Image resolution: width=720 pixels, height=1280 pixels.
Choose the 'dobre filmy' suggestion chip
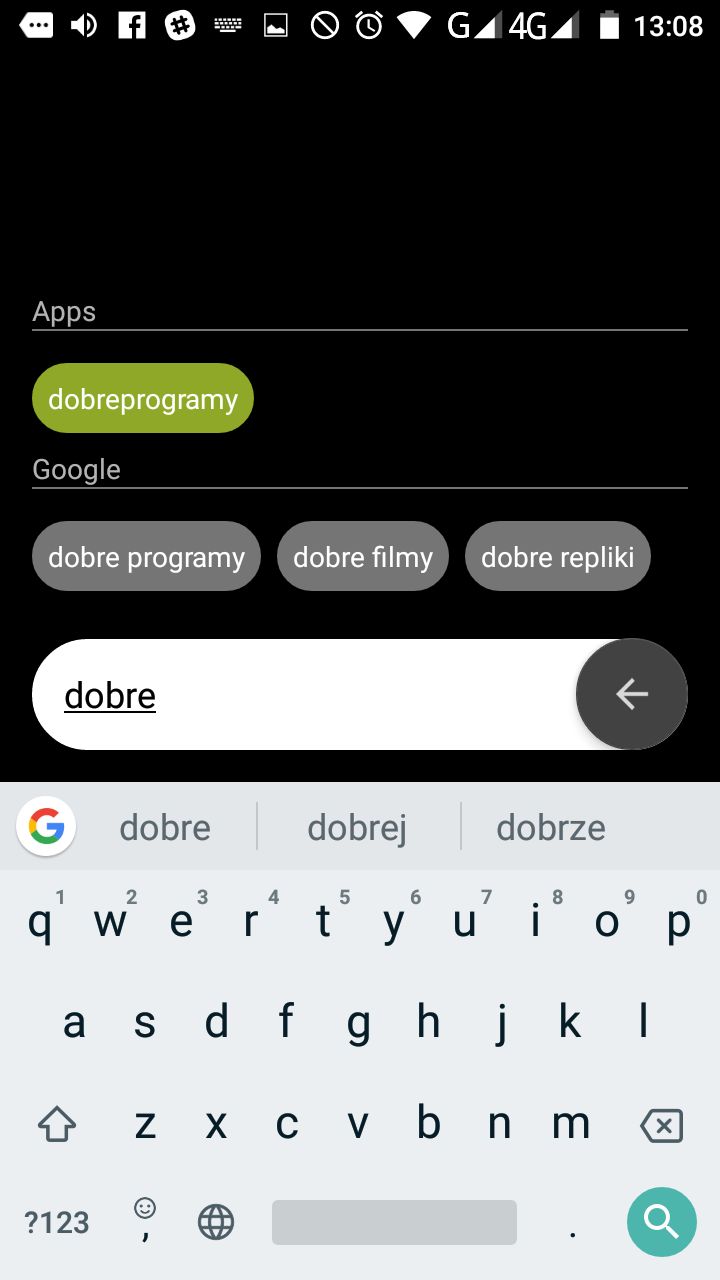(363, 556)
